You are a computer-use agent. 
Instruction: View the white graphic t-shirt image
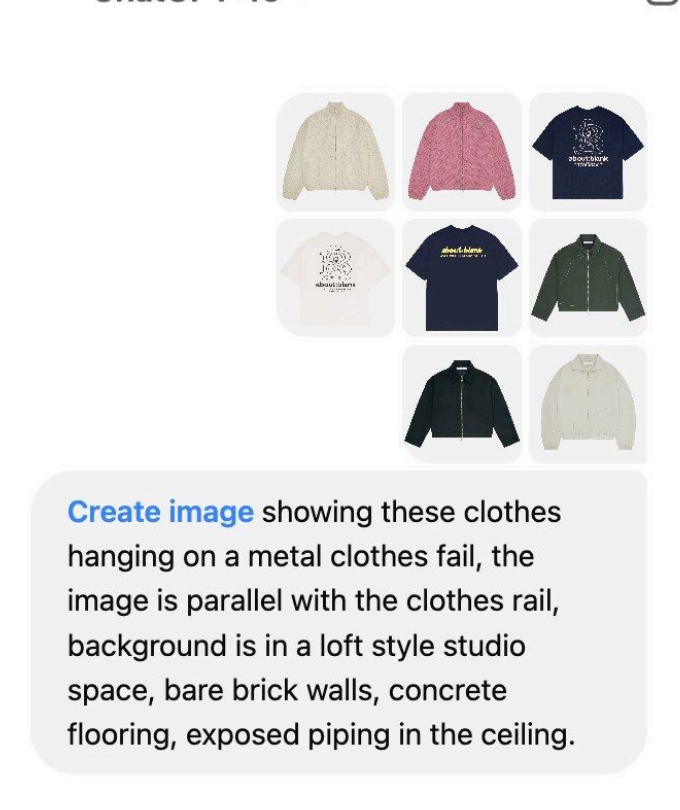click(336, 278)
